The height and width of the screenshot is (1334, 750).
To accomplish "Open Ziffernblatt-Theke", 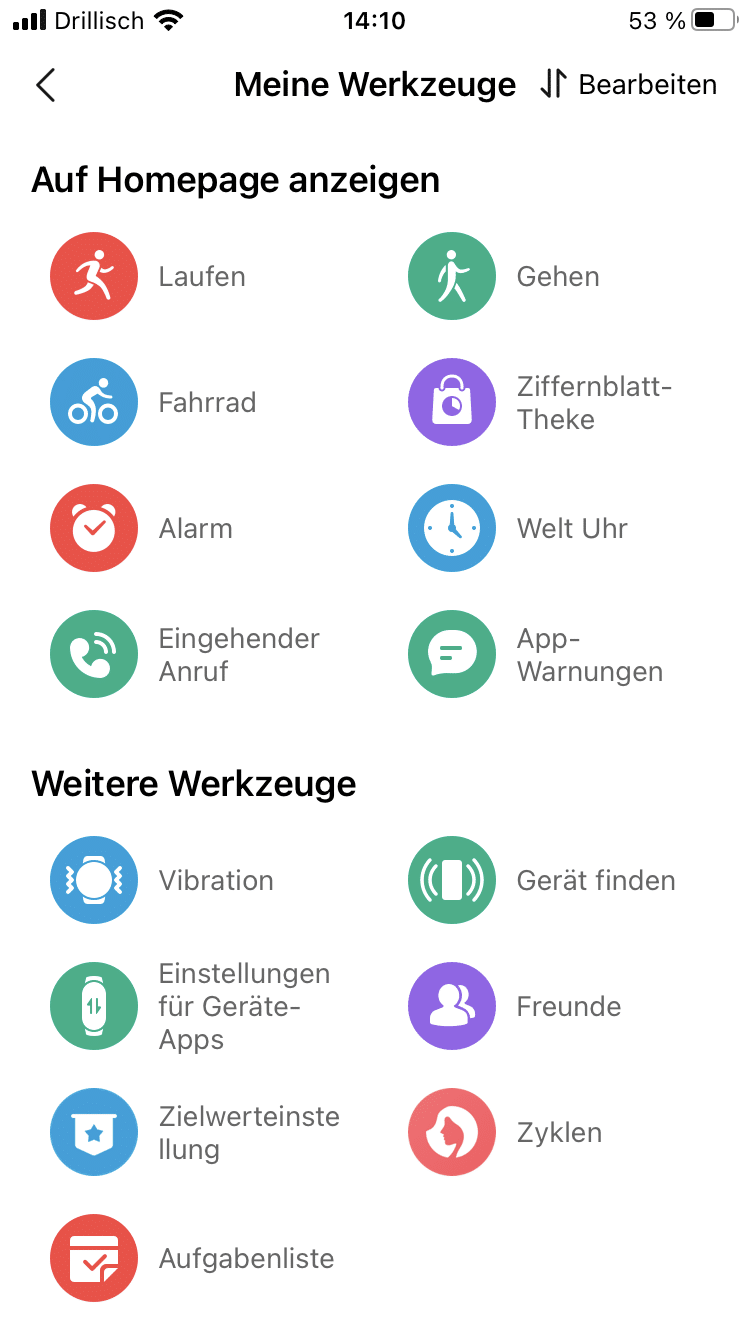I will coord(452,402).
